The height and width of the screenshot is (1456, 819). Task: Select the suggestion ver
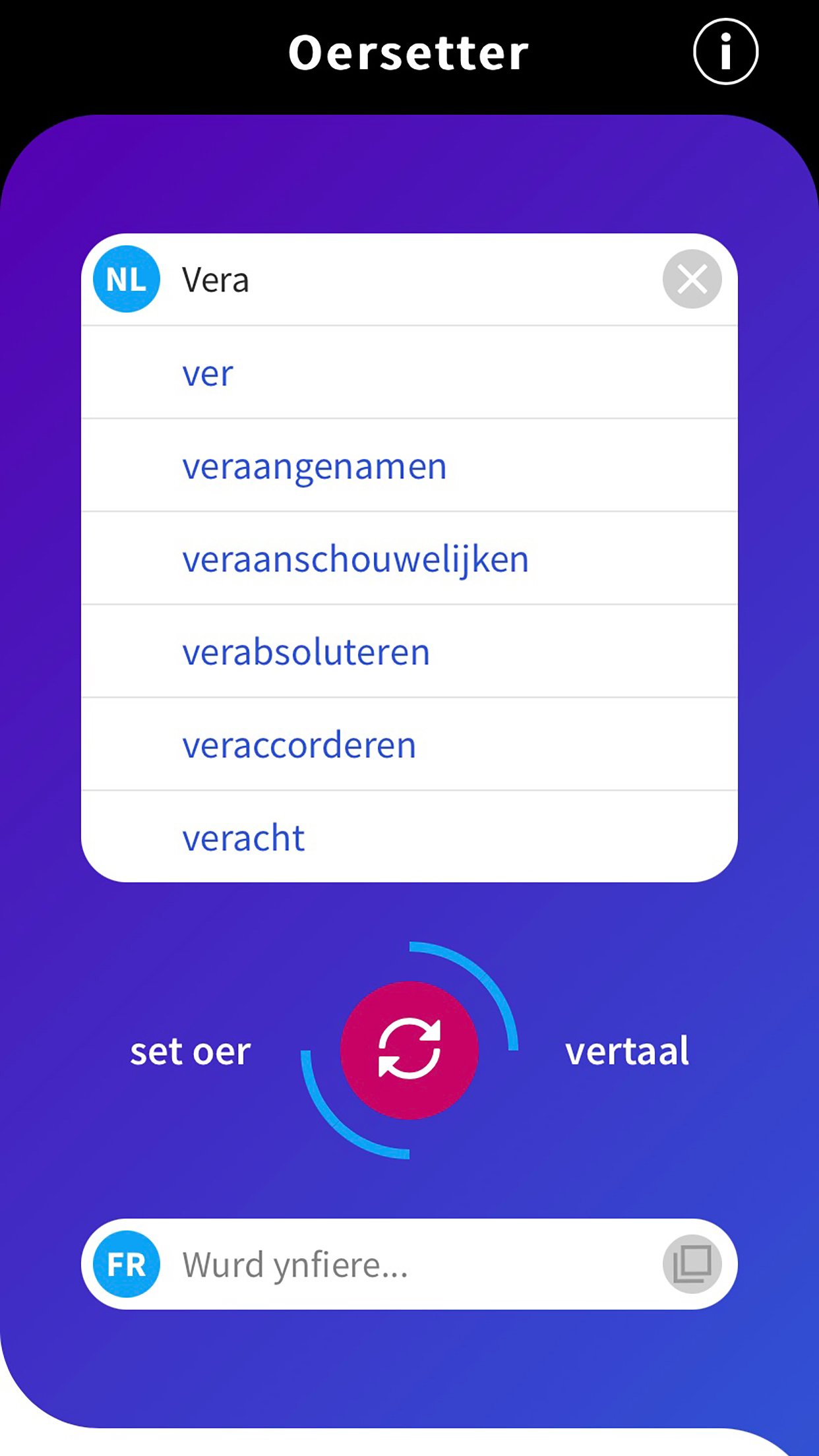tap(409, 373)
